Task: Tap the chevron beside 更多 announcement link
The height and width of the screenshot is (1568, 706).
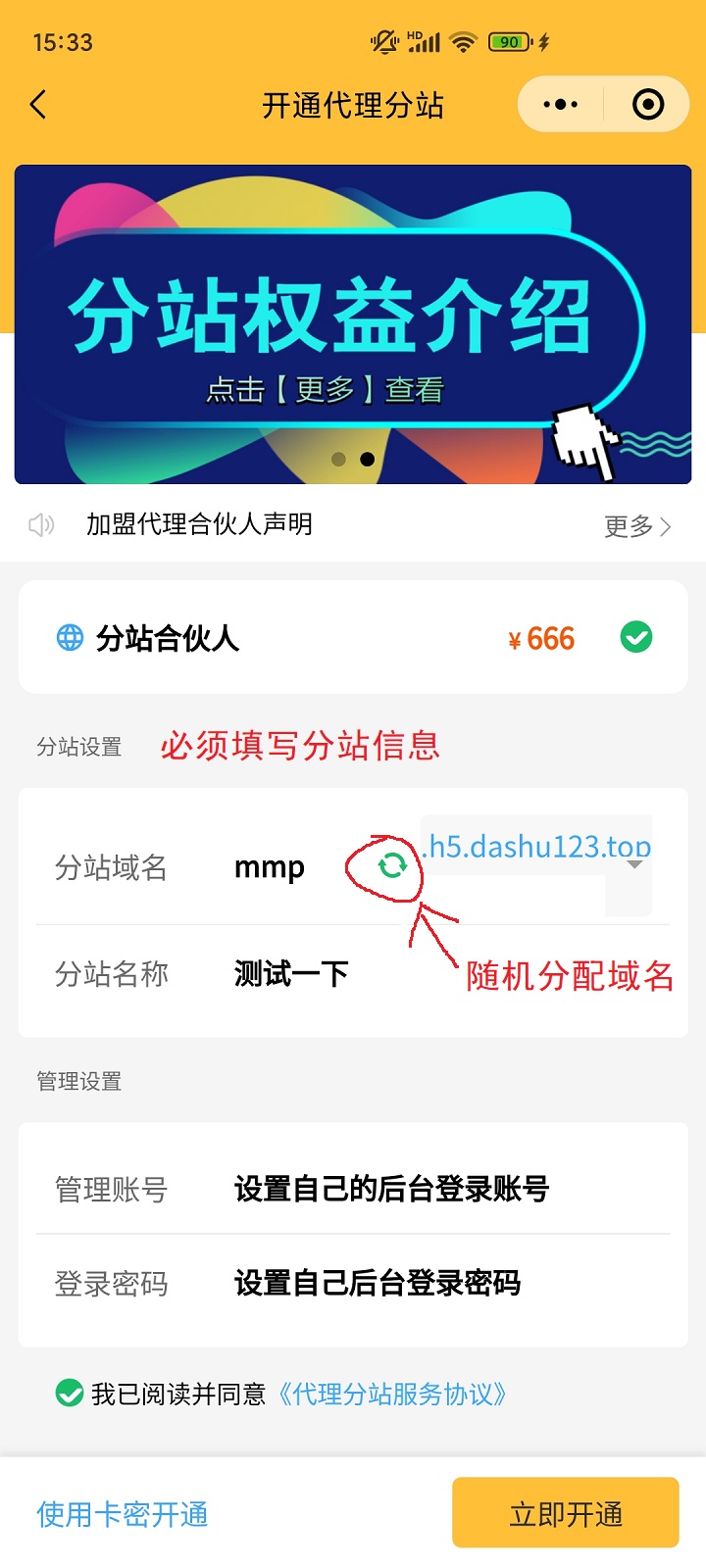Action: pos(664,525)
